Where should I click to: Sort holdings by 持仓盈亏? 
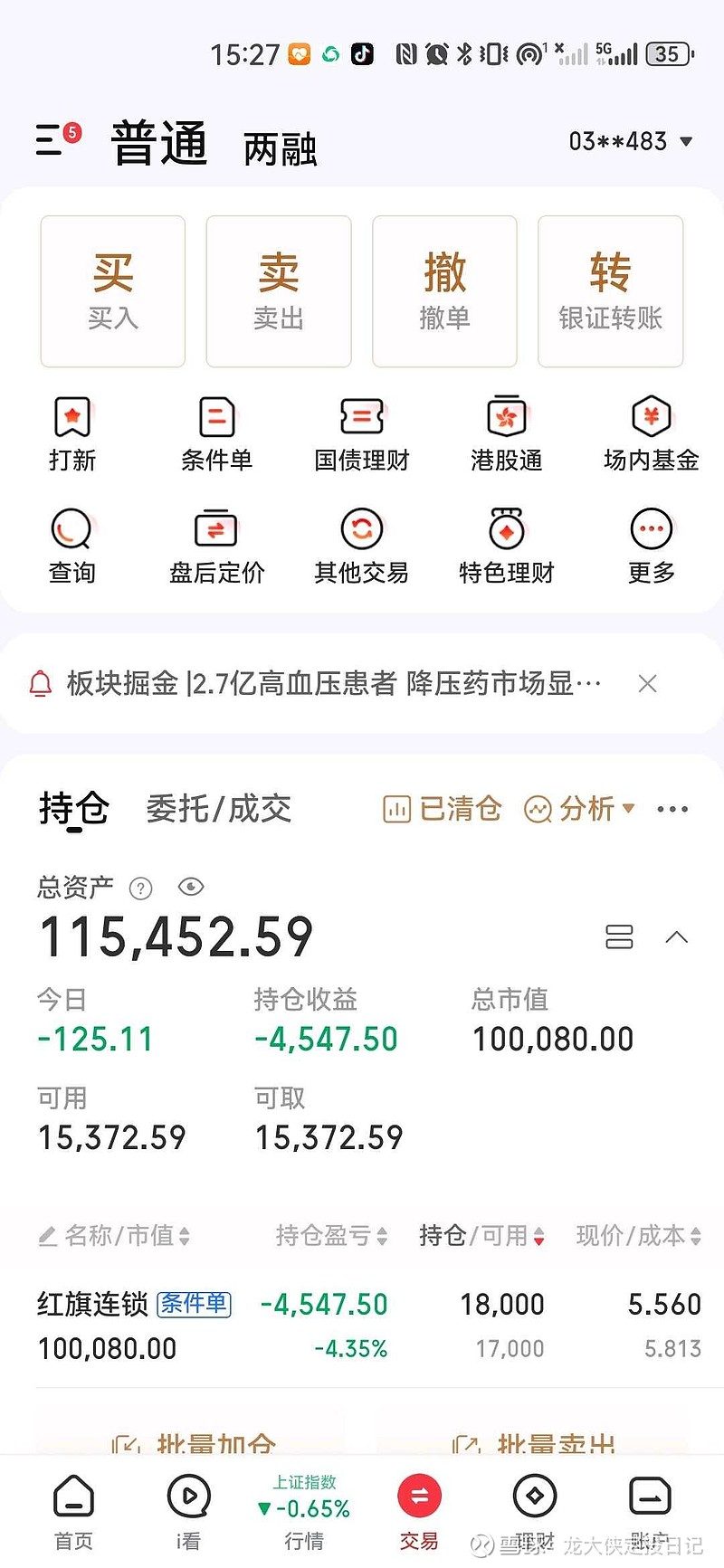click(x=331, y=1236)
